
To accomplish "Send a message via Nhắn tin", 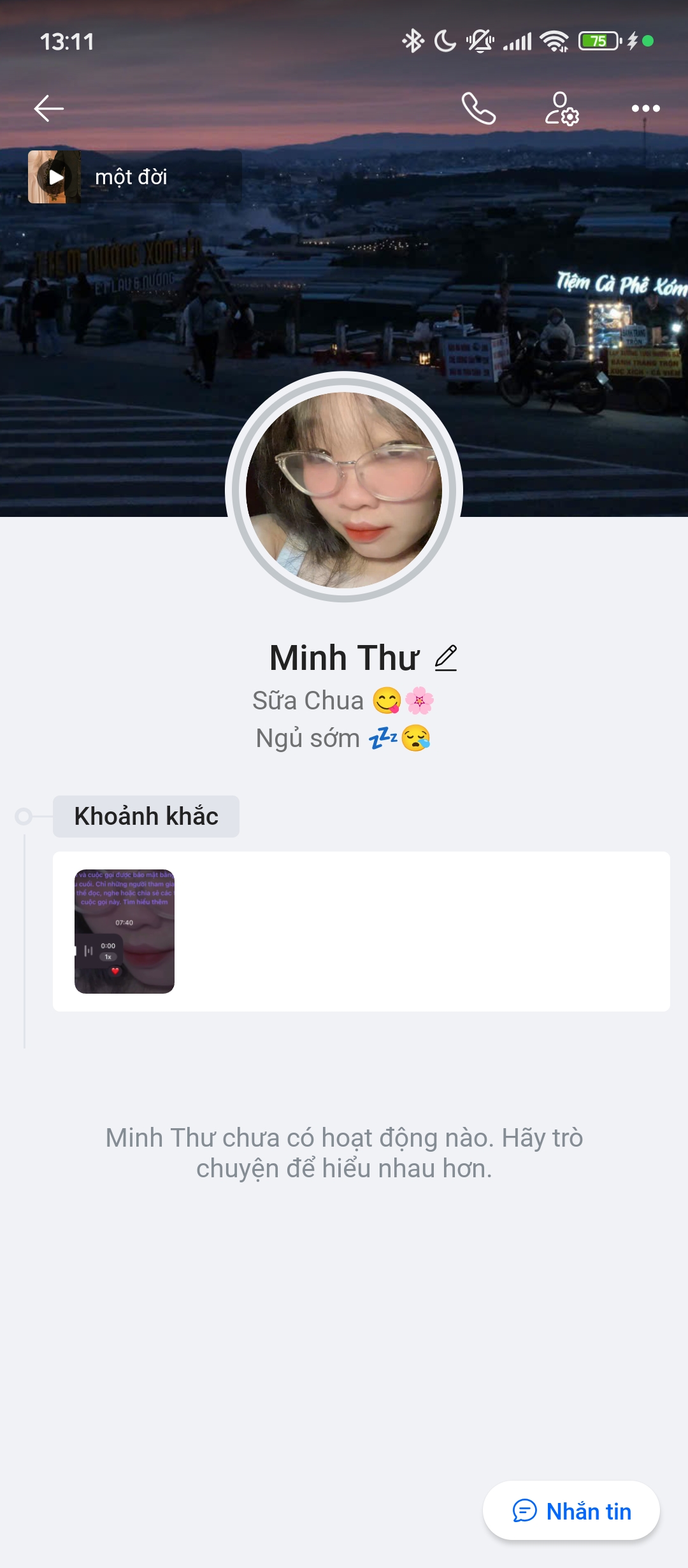I will pos(571,1511).
